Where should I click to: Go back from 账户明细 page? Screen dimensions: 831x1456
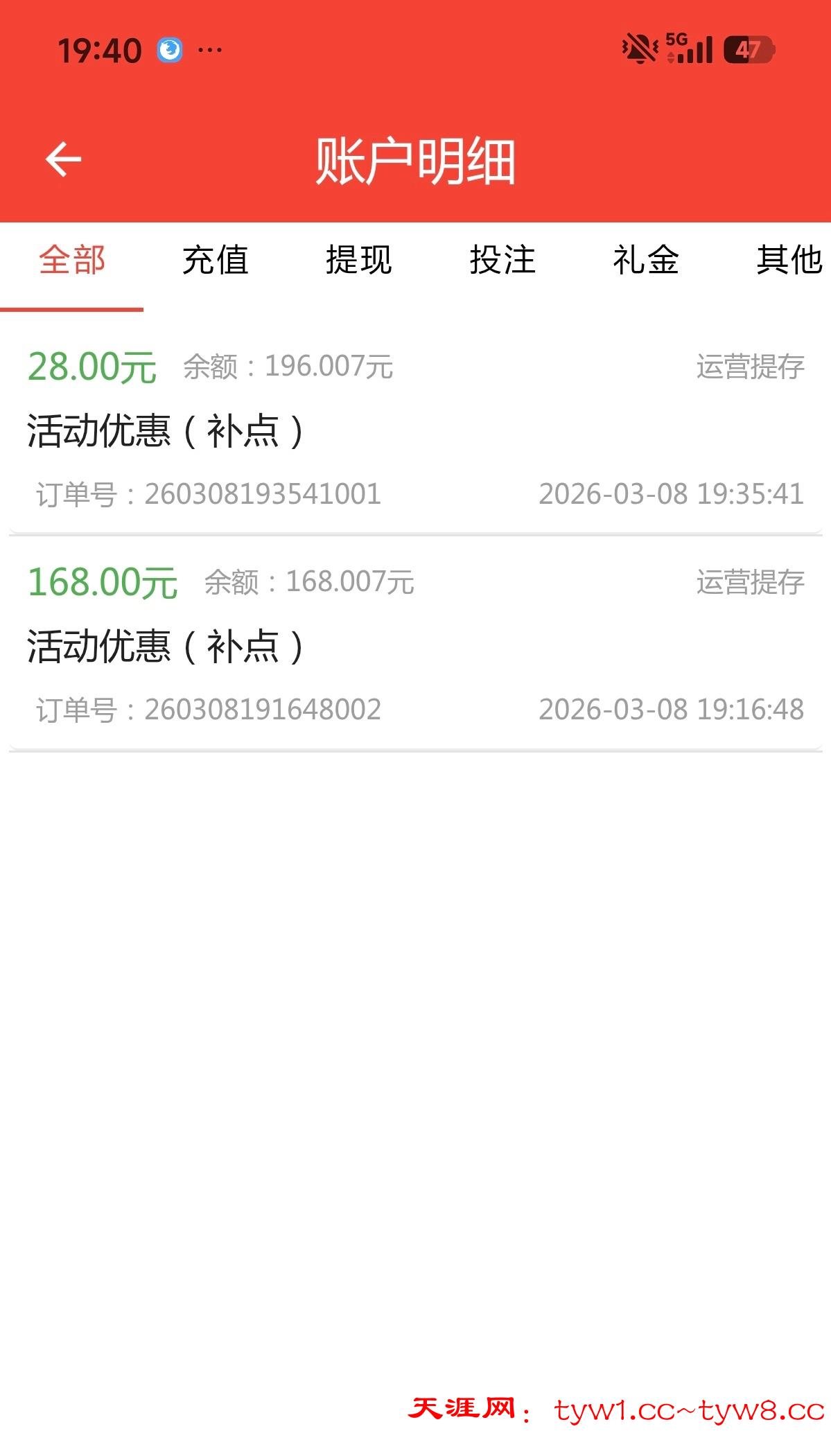(x=63, y=159)
